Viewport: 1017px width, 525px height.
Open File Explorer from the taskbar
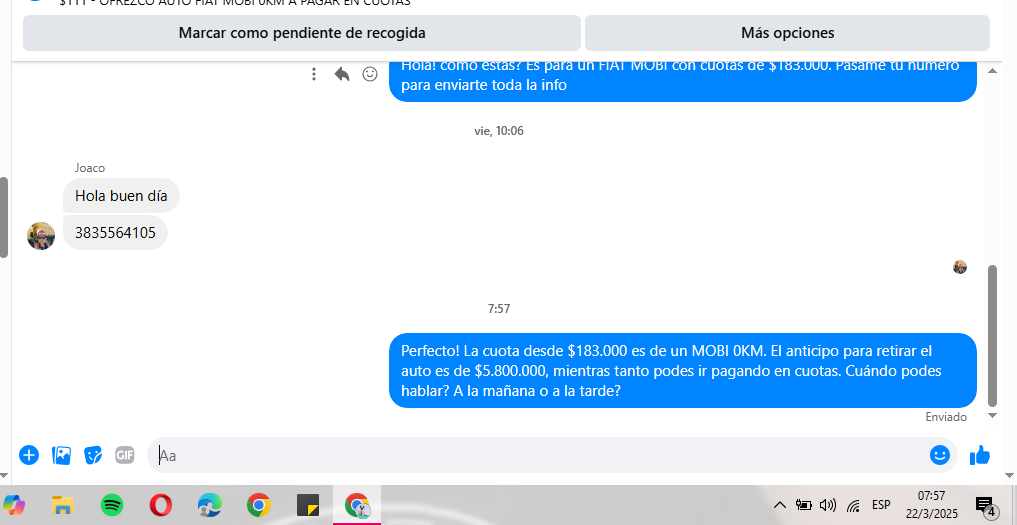pos(63,505)
